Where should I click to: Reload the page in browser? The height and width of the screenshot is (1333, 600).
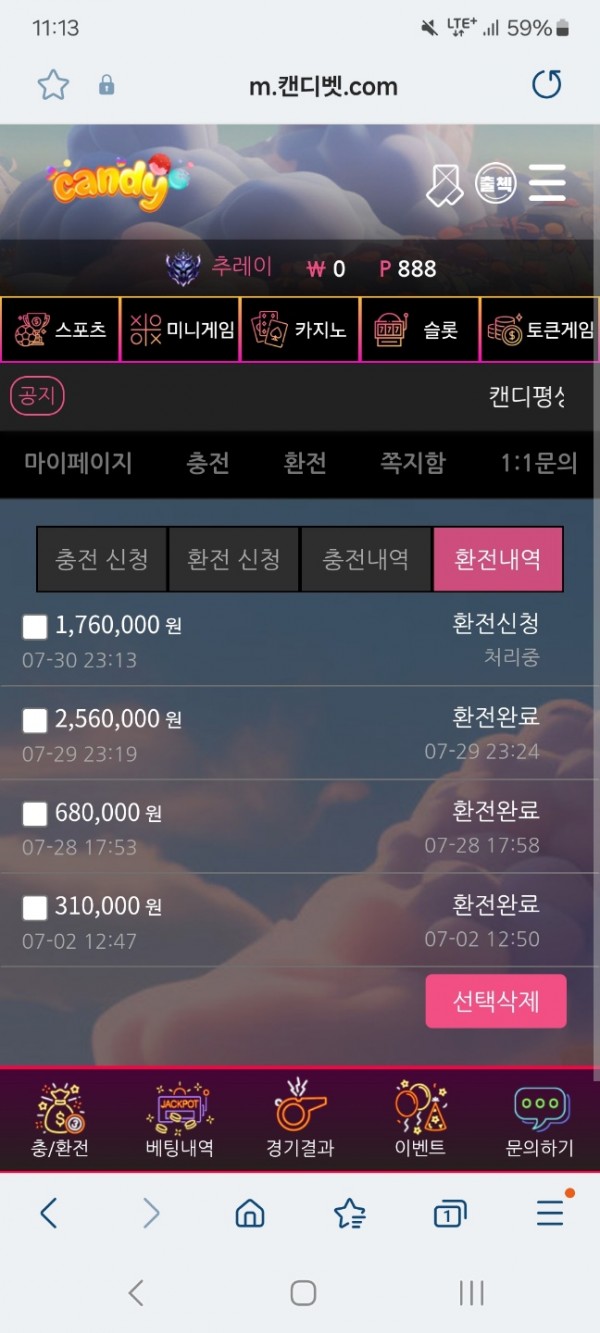pos(546,86)
